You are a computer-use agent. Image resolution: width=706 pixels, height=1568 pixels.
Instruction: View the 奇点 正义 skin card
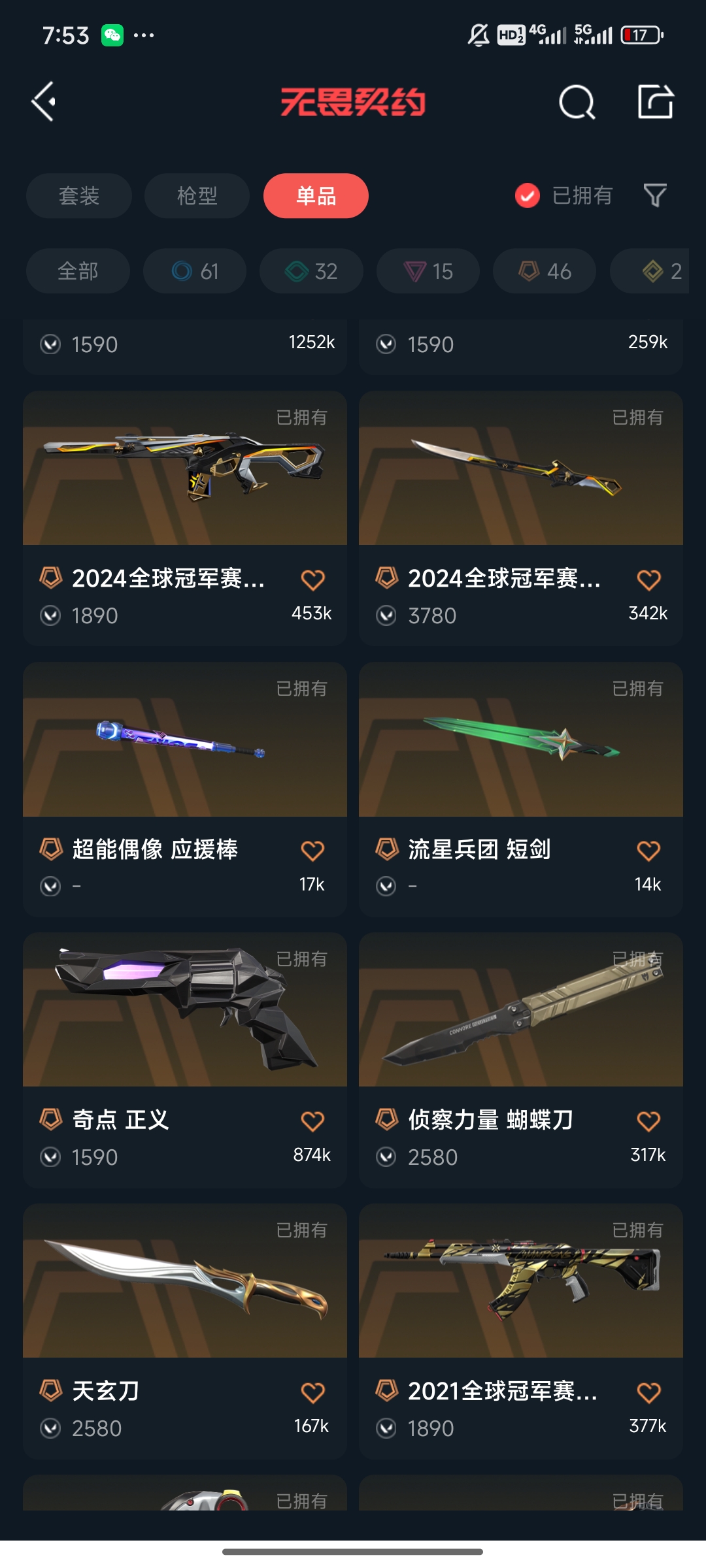185,1060
